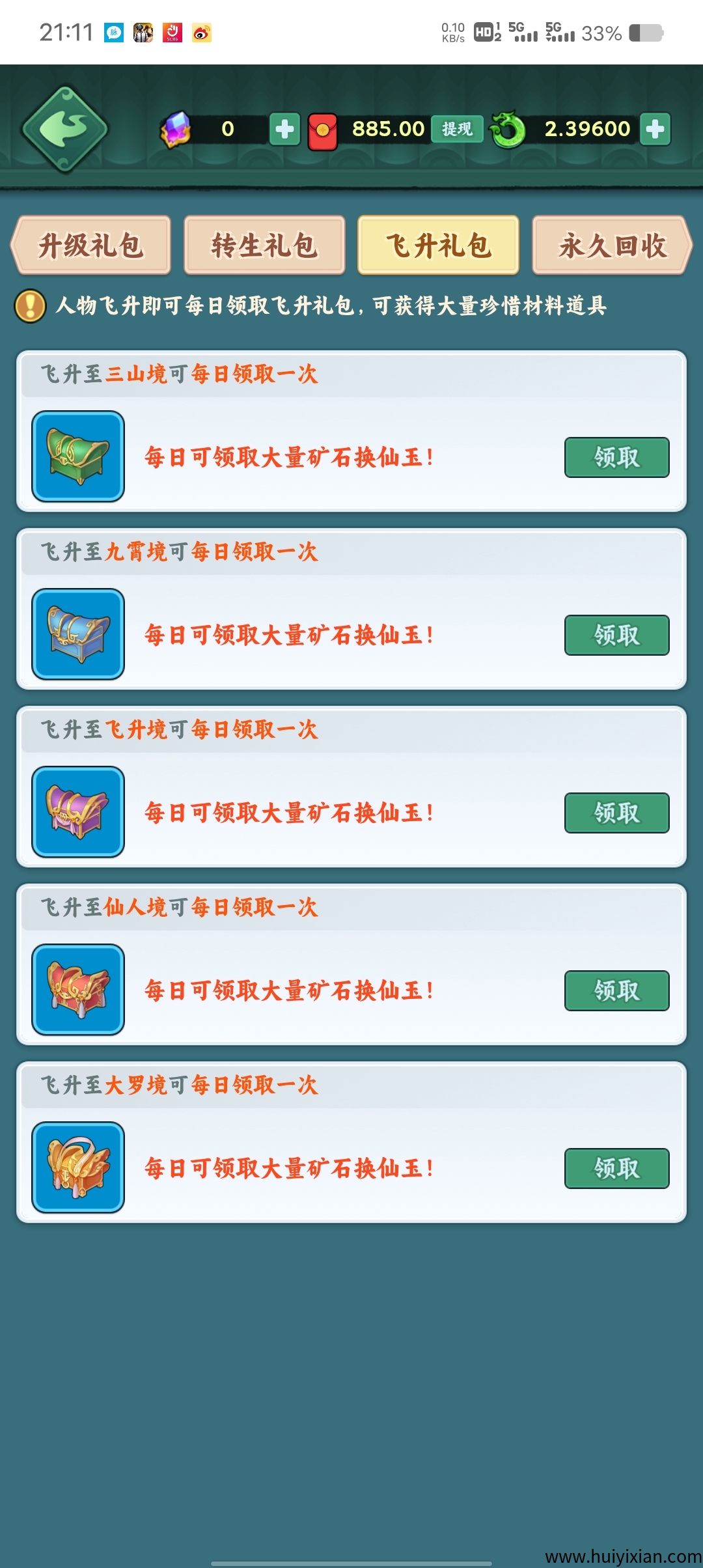Viewport: 703px width, 1568px height.
Task: Claim the 大罗境 daily gift with 领取
Action: 616,1168
